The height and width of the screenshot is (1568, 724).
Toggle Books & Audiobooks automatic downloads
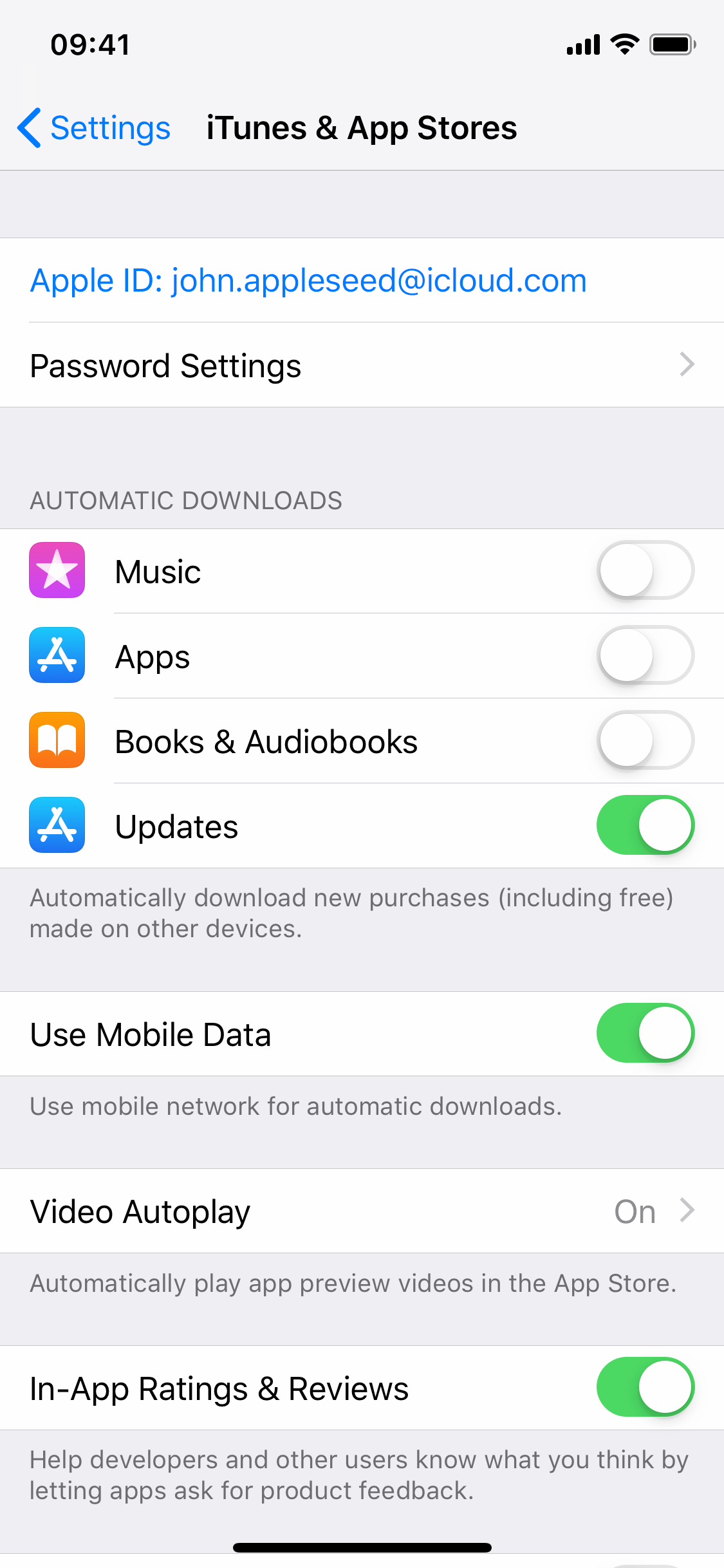pyautogui.click(x=645, y=740)
